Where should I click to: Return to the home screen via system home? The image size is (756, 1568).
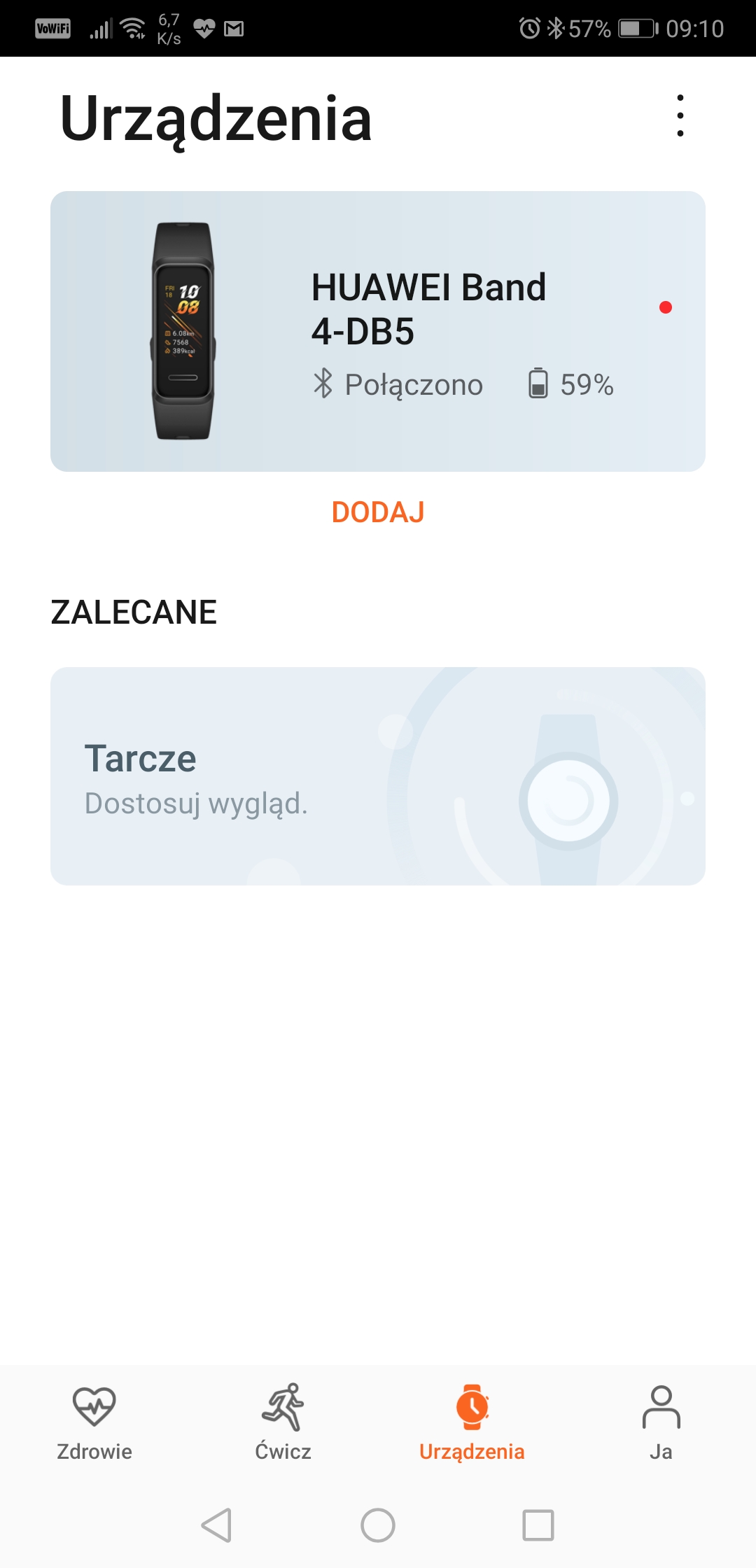(x=378, y=1525)
